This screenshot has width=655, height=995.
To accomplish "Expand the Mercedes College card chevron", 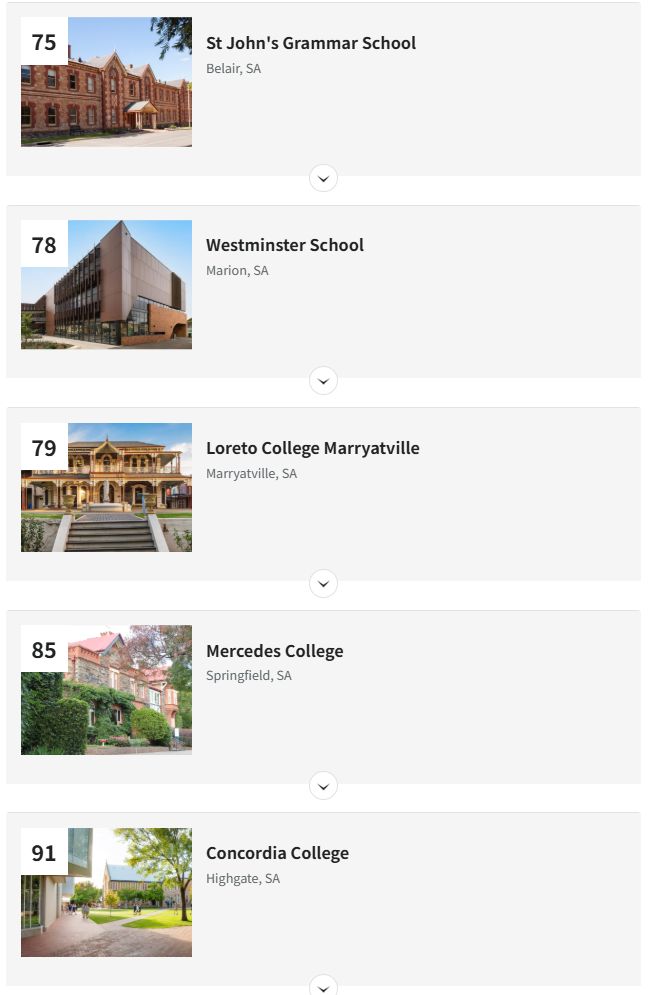I will (x=323, y=786).
